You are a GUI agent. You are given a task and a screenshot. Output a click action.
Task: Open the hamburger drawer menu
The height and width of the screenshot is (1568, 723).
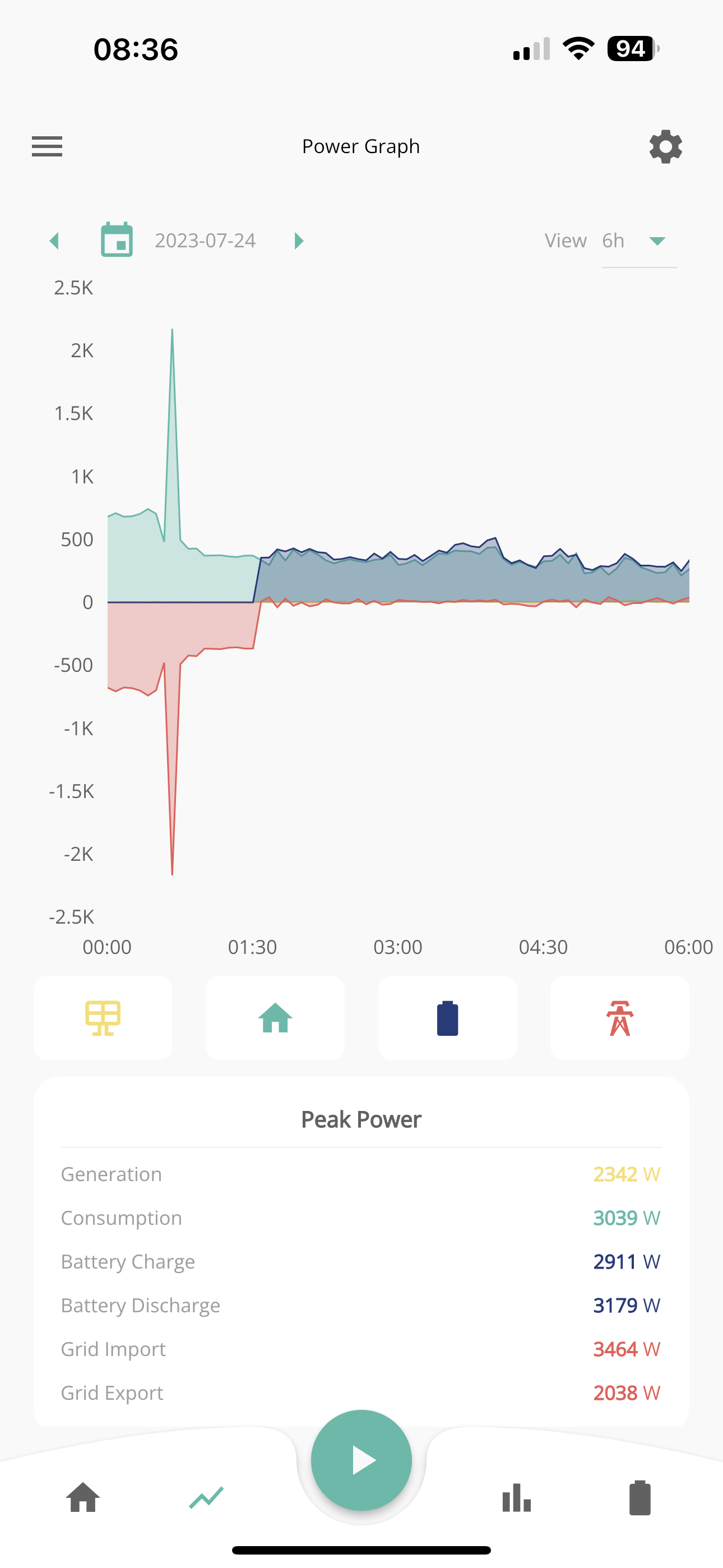(x=47, y=147)
